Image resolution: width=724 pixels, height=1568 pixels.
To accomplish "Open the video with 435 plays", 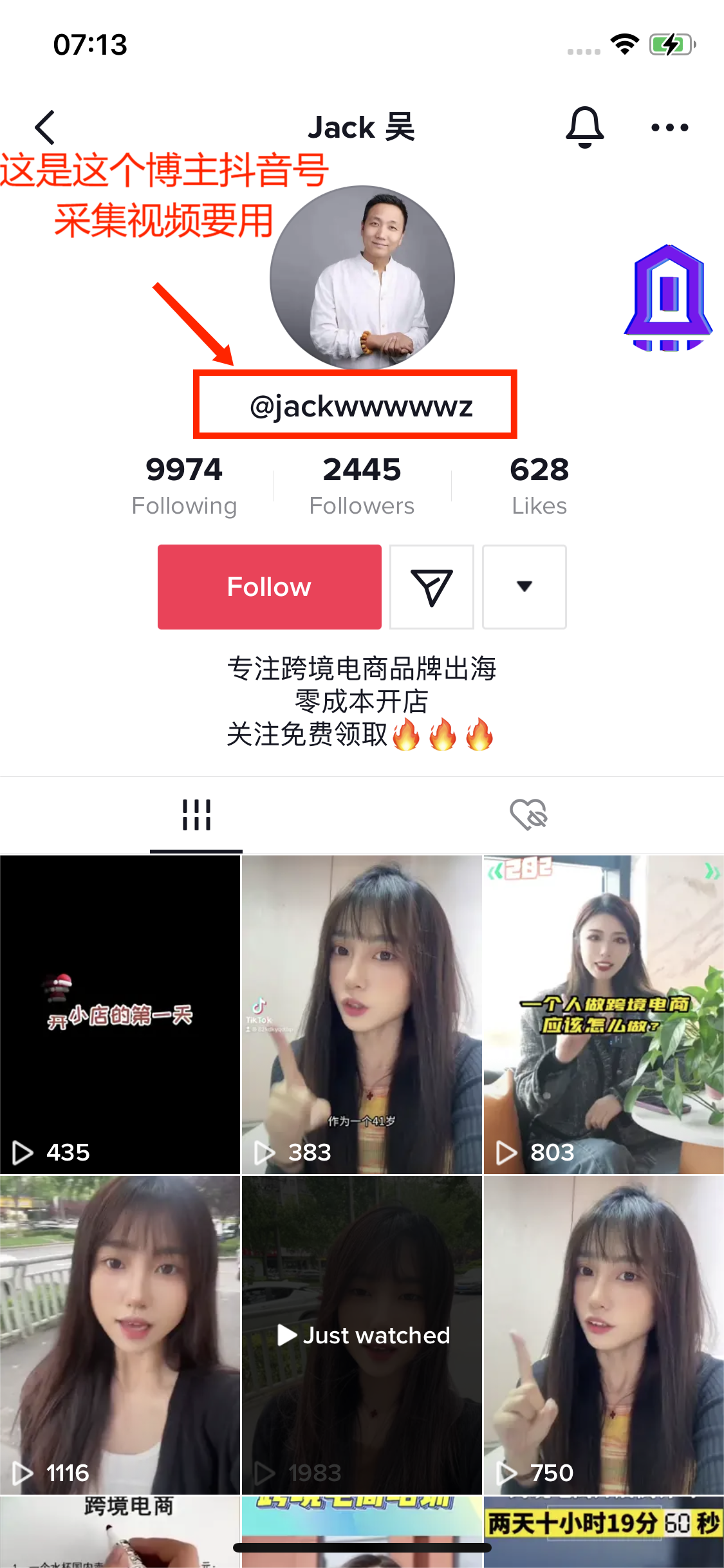I will point(120,1014).
